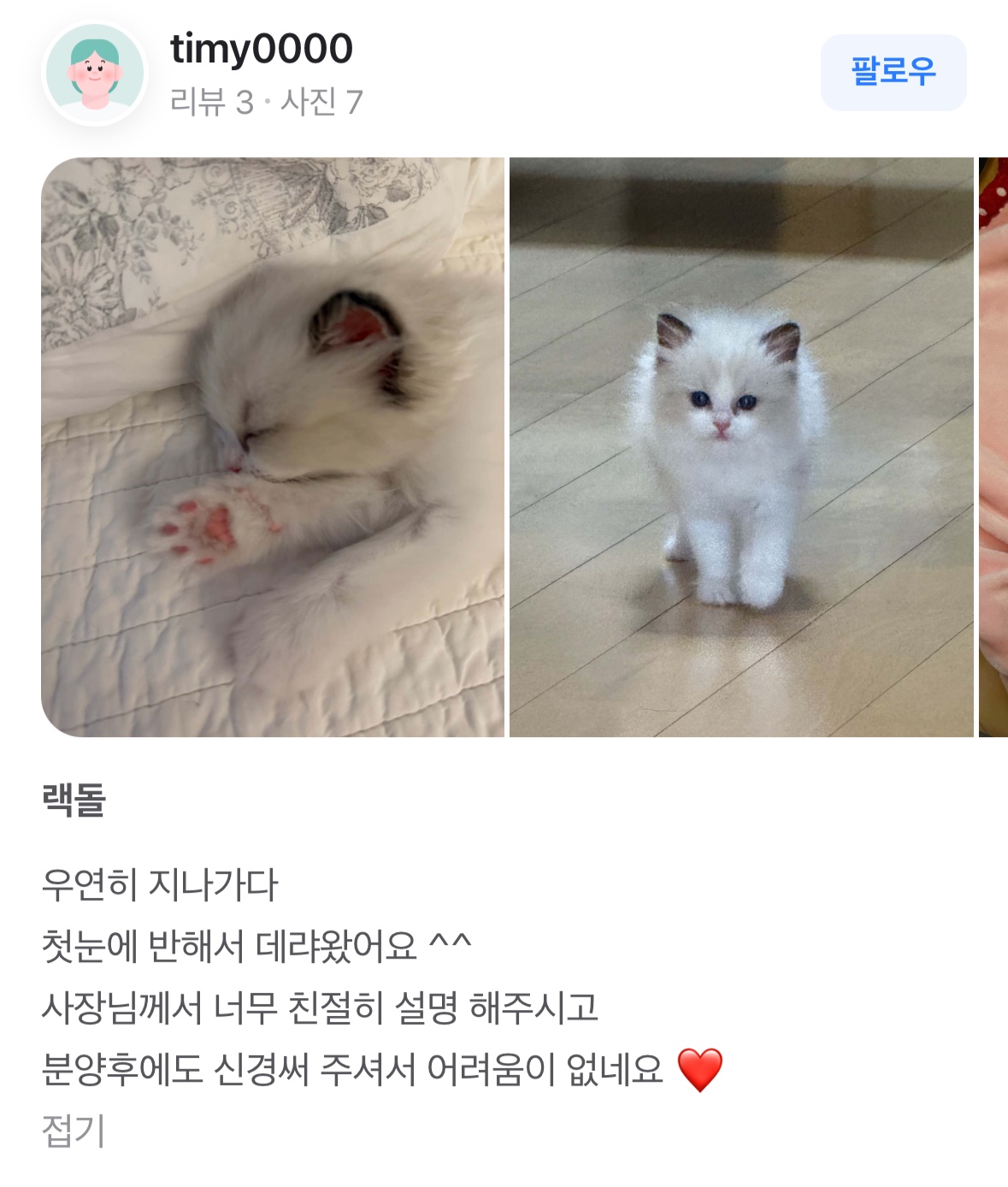Collapse the review with 접기
1008x1187 pixels.
[73, 1130]
